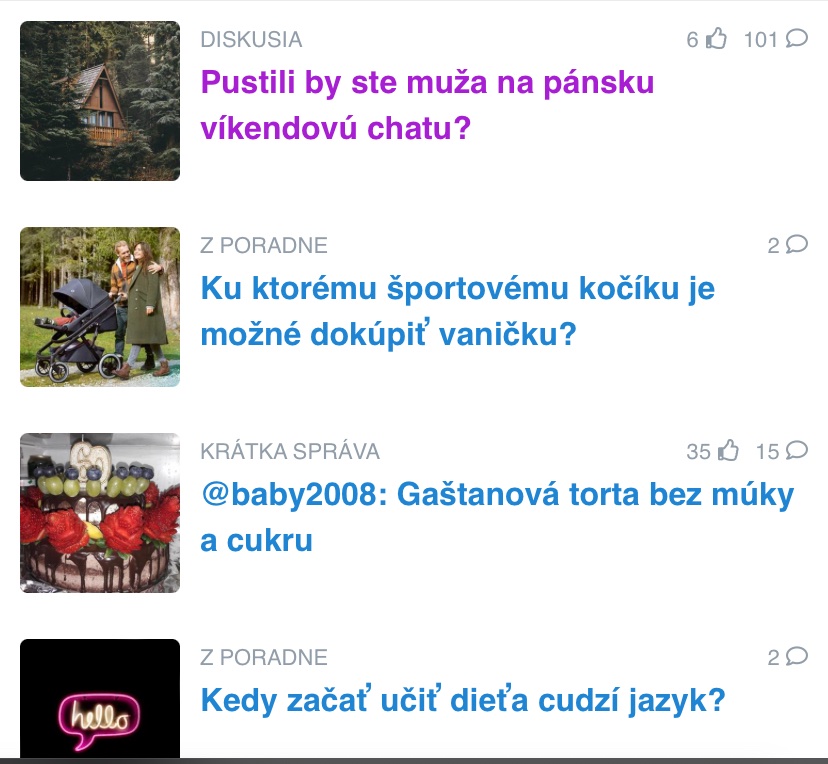The image size is (828, 764).
Task: Tap the neon hello sign thumbnail
Action: (100, 700)
